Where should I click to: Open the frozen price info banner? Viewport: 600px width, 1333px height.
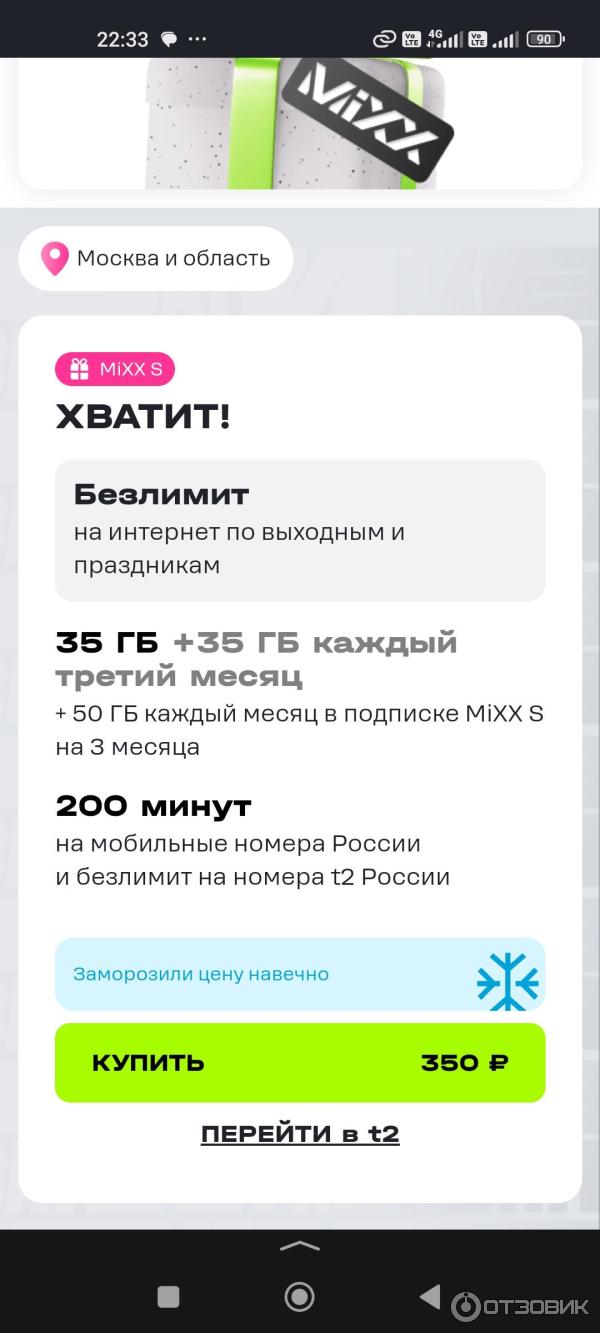[x=300, y=974]
